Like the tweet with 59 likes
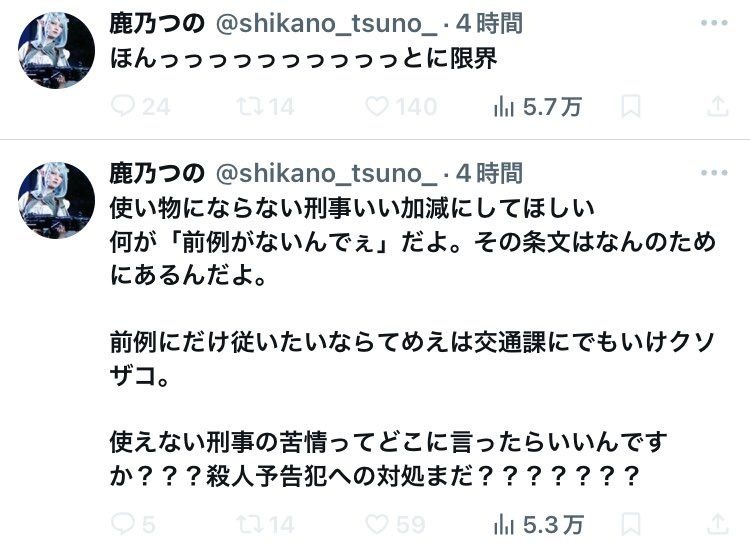Image resolution: width=750 pixels, height=548 pixels. (x=376, y=524)
